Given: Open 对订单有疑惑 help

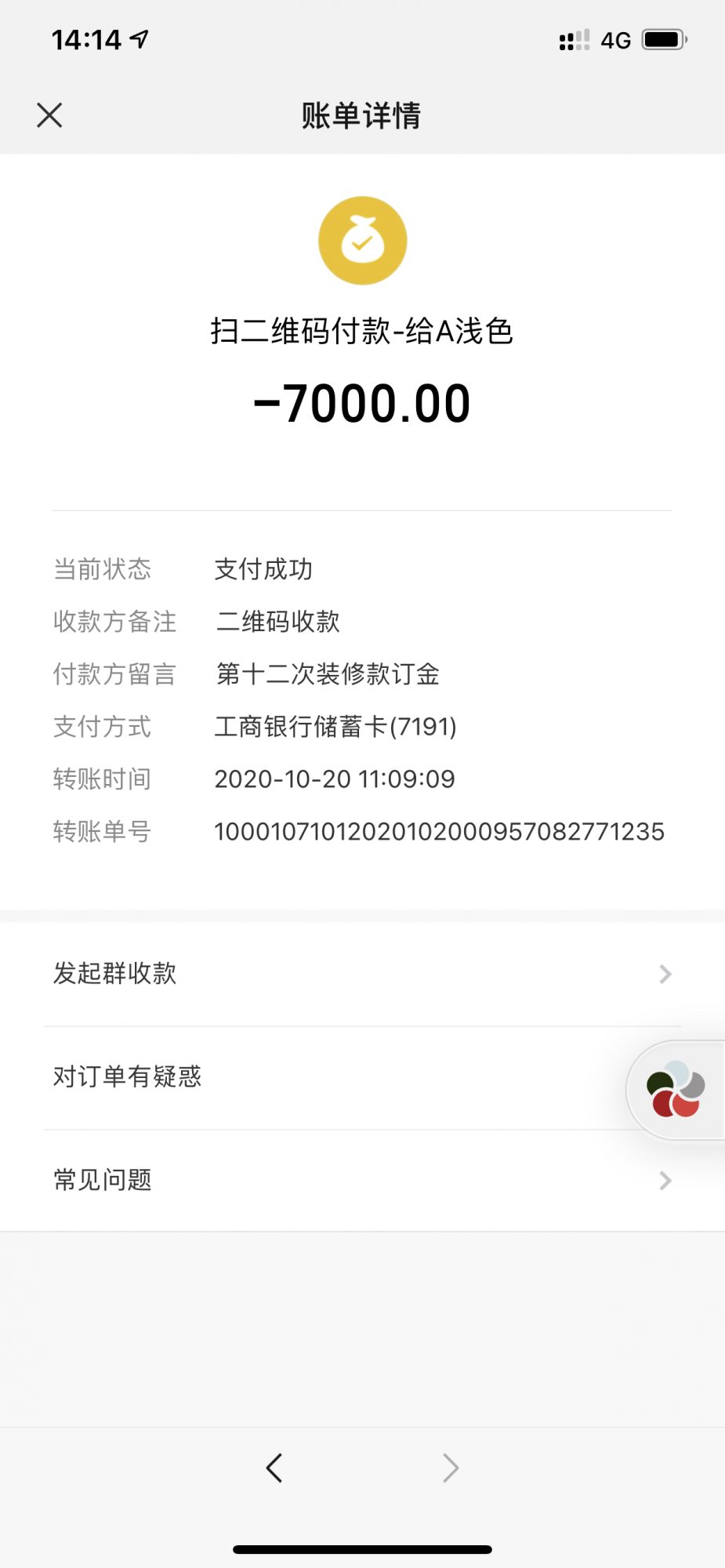Looking at the screenshot, I should pyautogui.click(x=314, y=1077).
